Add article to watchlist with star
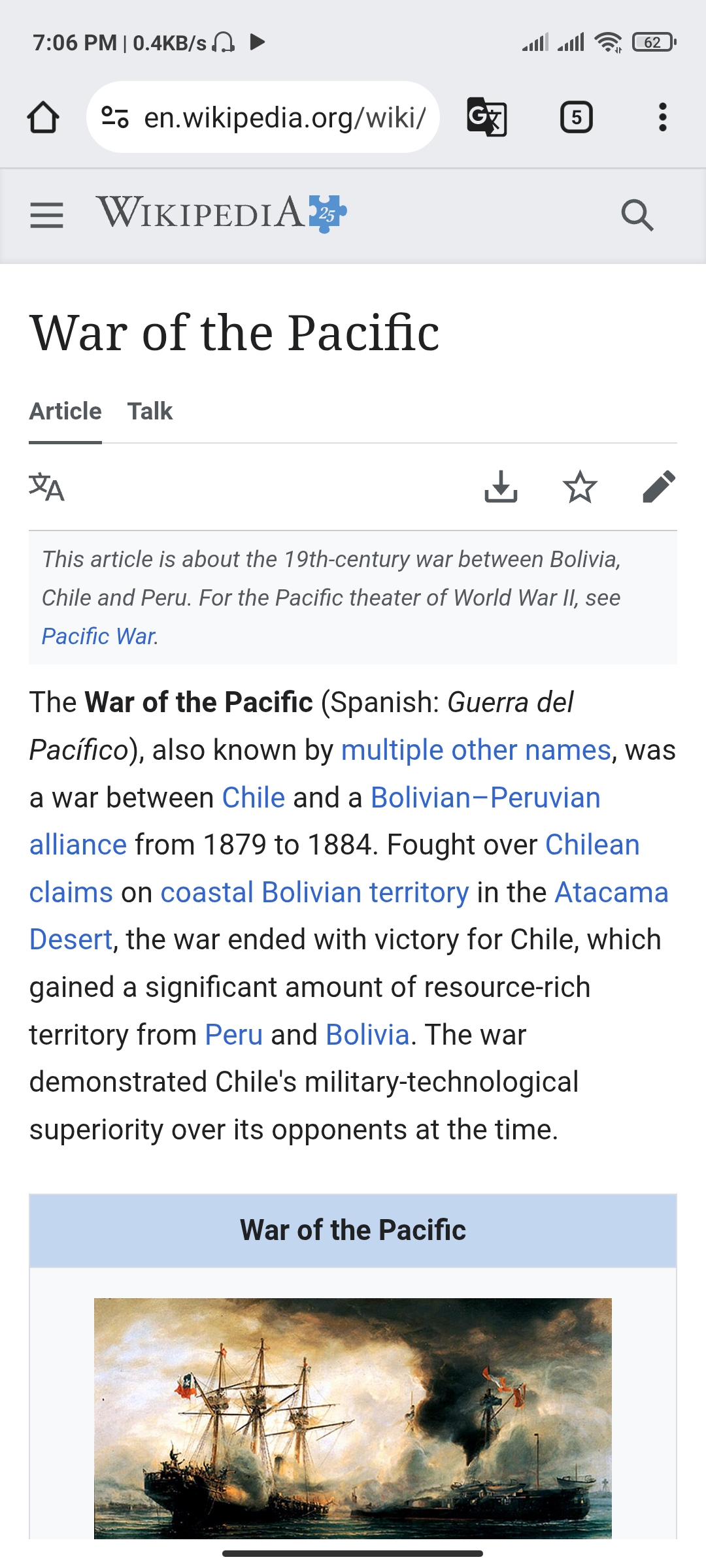 tap(580, 487)
